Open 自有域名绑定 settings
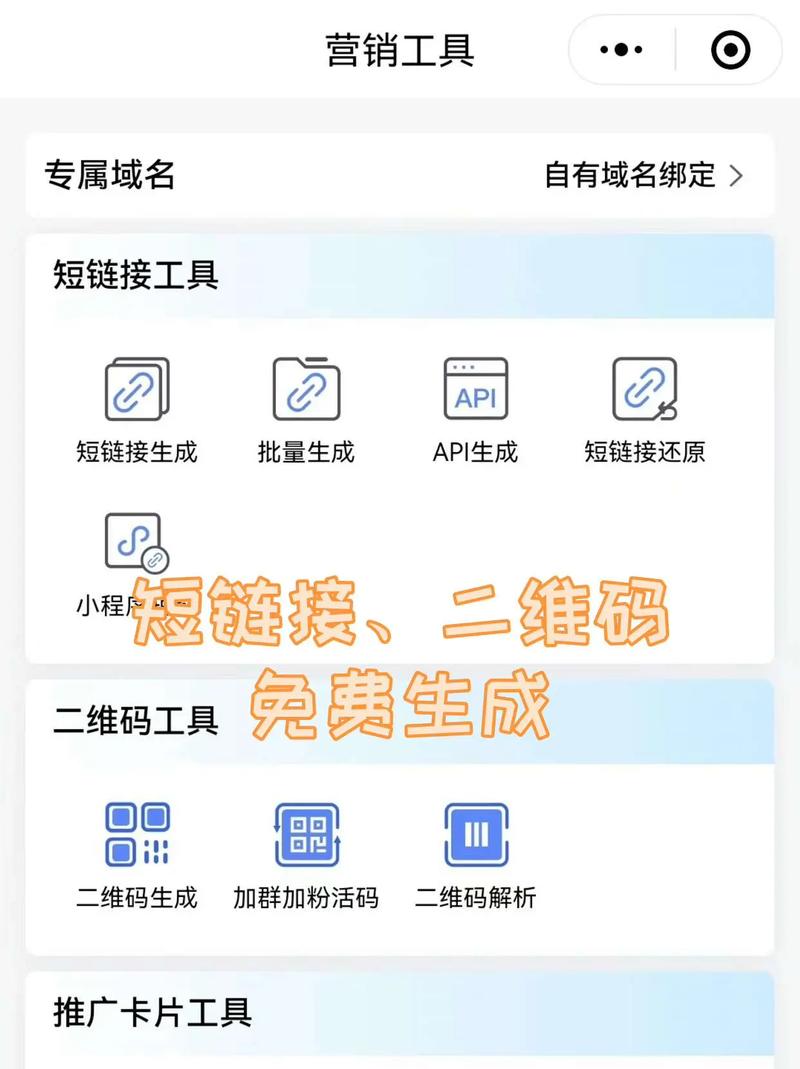The image size is (800, 1069). pyautogui.click(x=629, y=175)
